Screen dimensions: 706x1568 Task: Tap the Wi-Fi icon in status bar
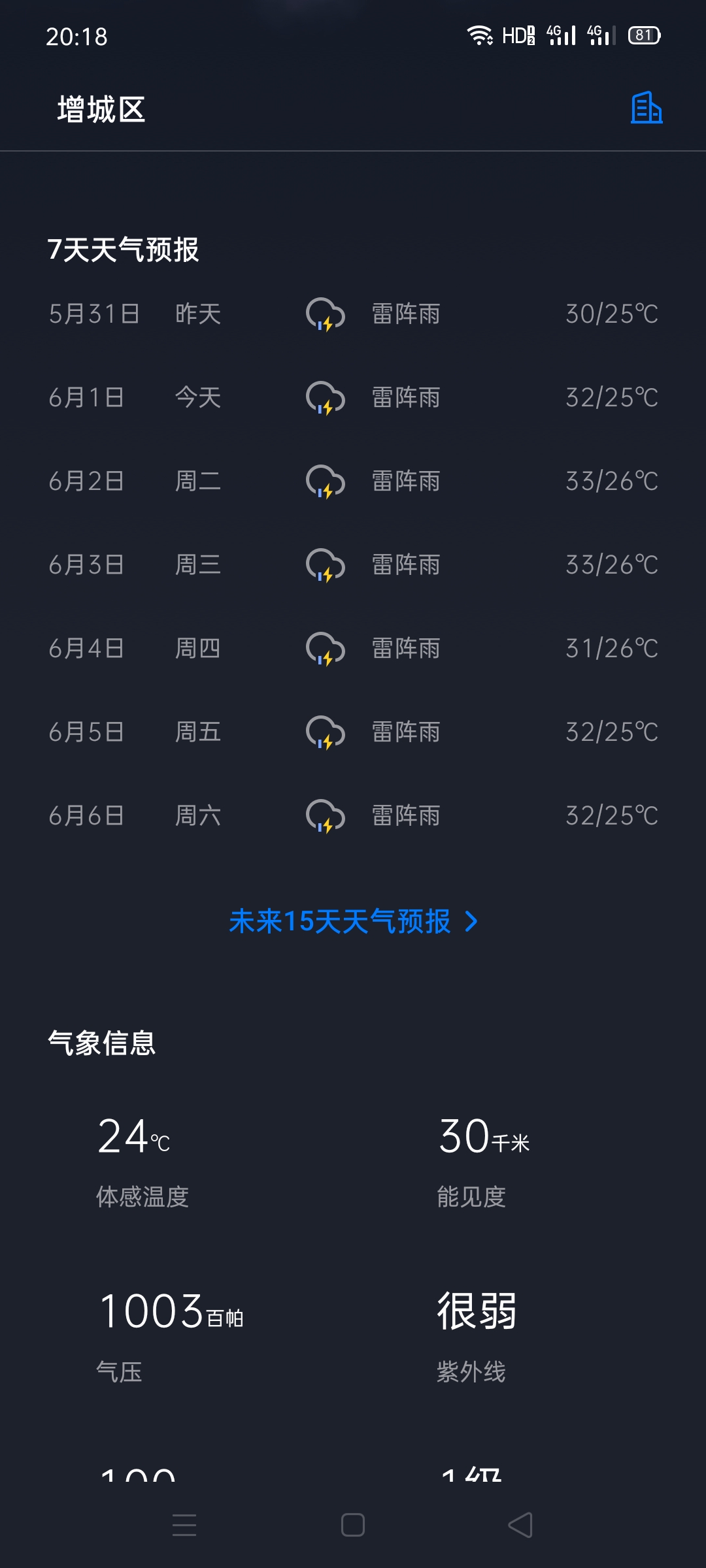482,36
